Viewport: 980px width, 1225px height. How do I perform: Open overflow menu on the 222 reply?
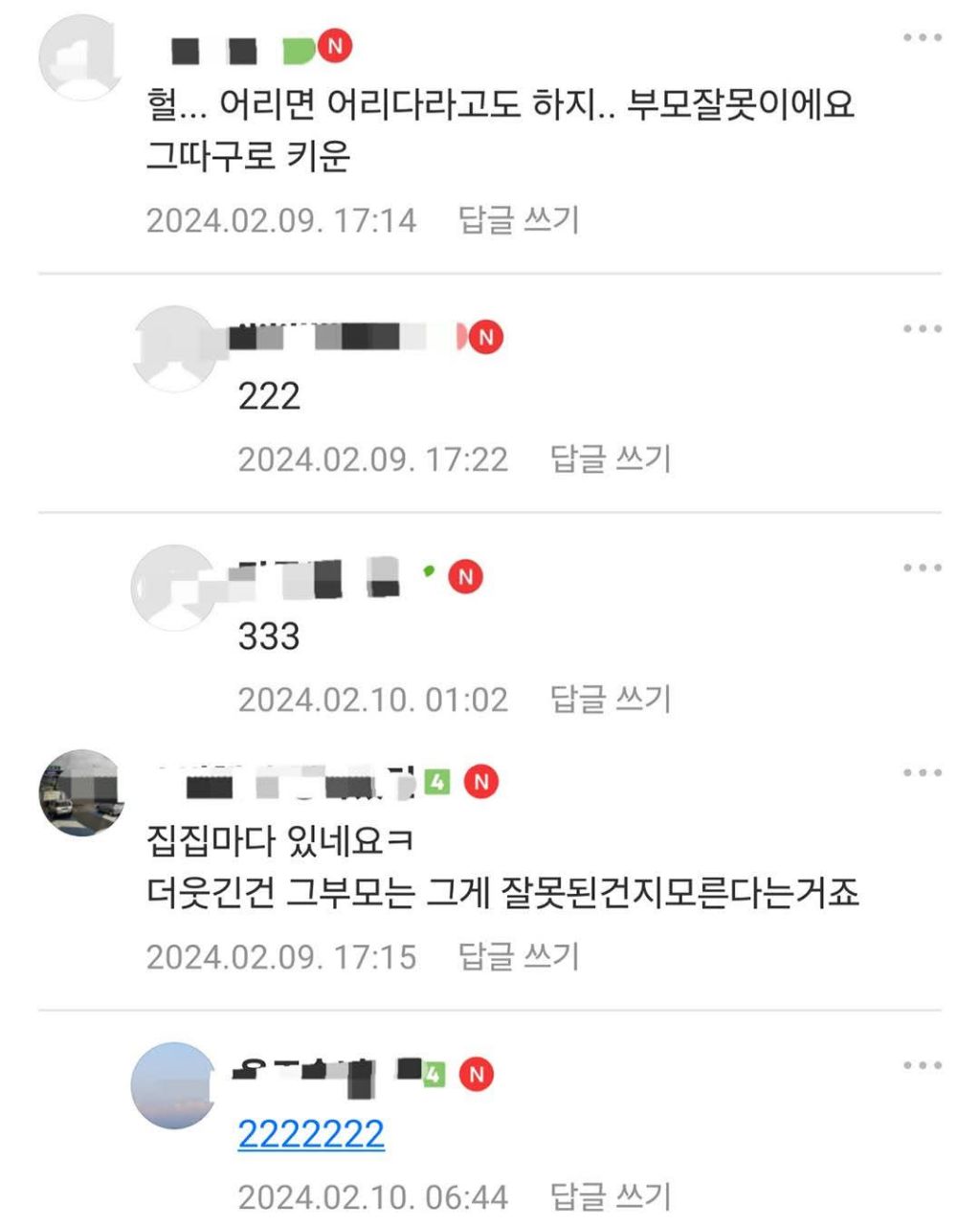[922, 329]
